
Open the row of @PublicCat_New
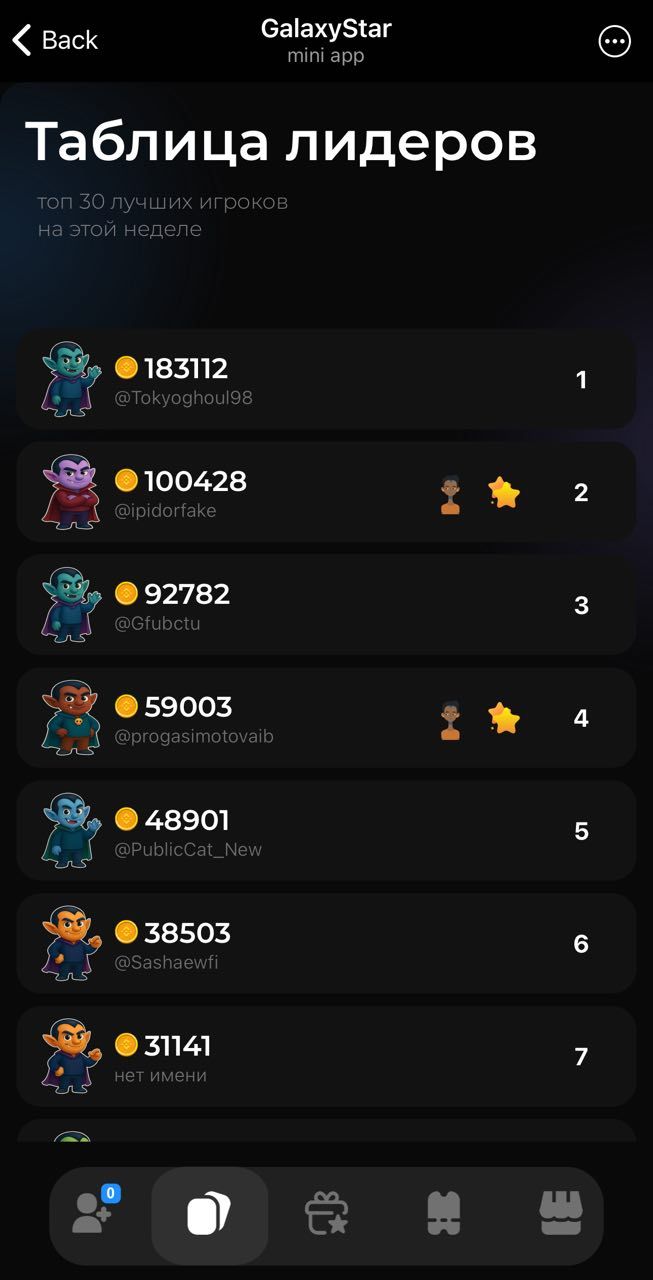(x=326, y=832)
